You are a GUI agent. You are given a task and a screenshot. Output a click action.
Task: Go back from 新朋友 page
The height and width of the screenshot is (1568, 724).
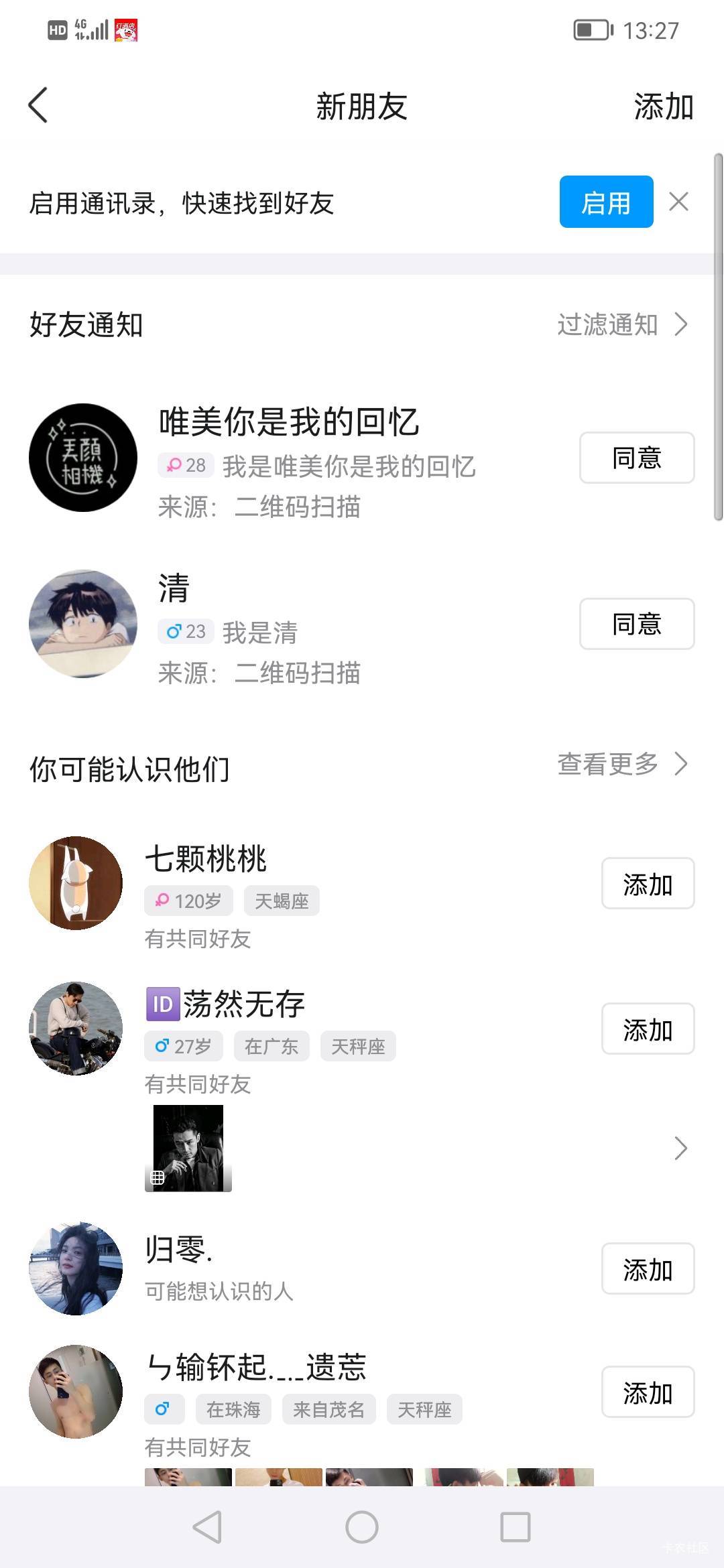coord(39,106)
